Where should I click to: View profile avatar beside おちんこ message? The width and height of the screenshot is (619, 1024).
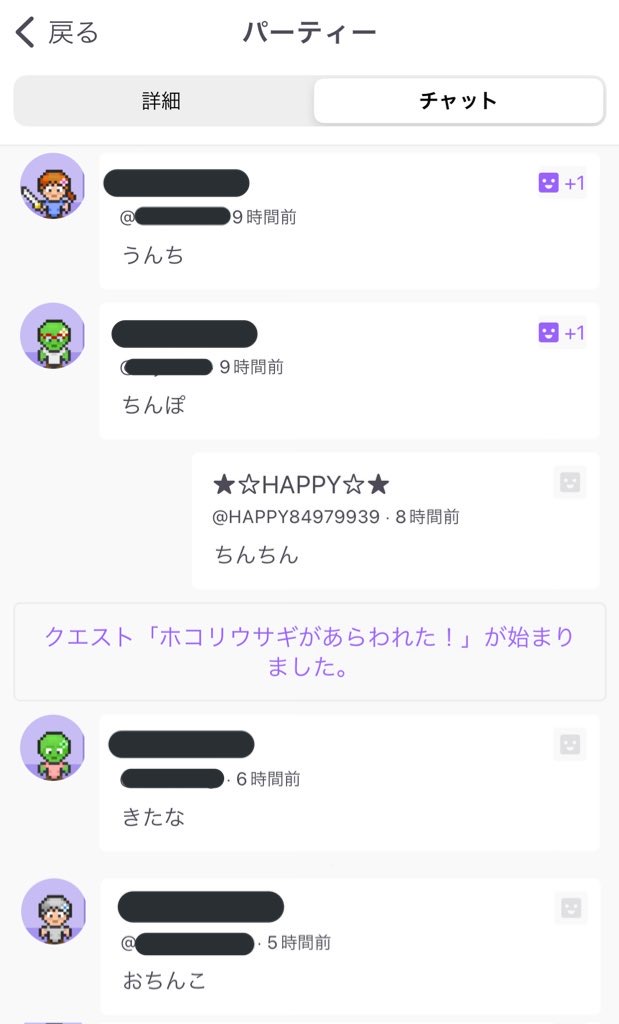53,912
